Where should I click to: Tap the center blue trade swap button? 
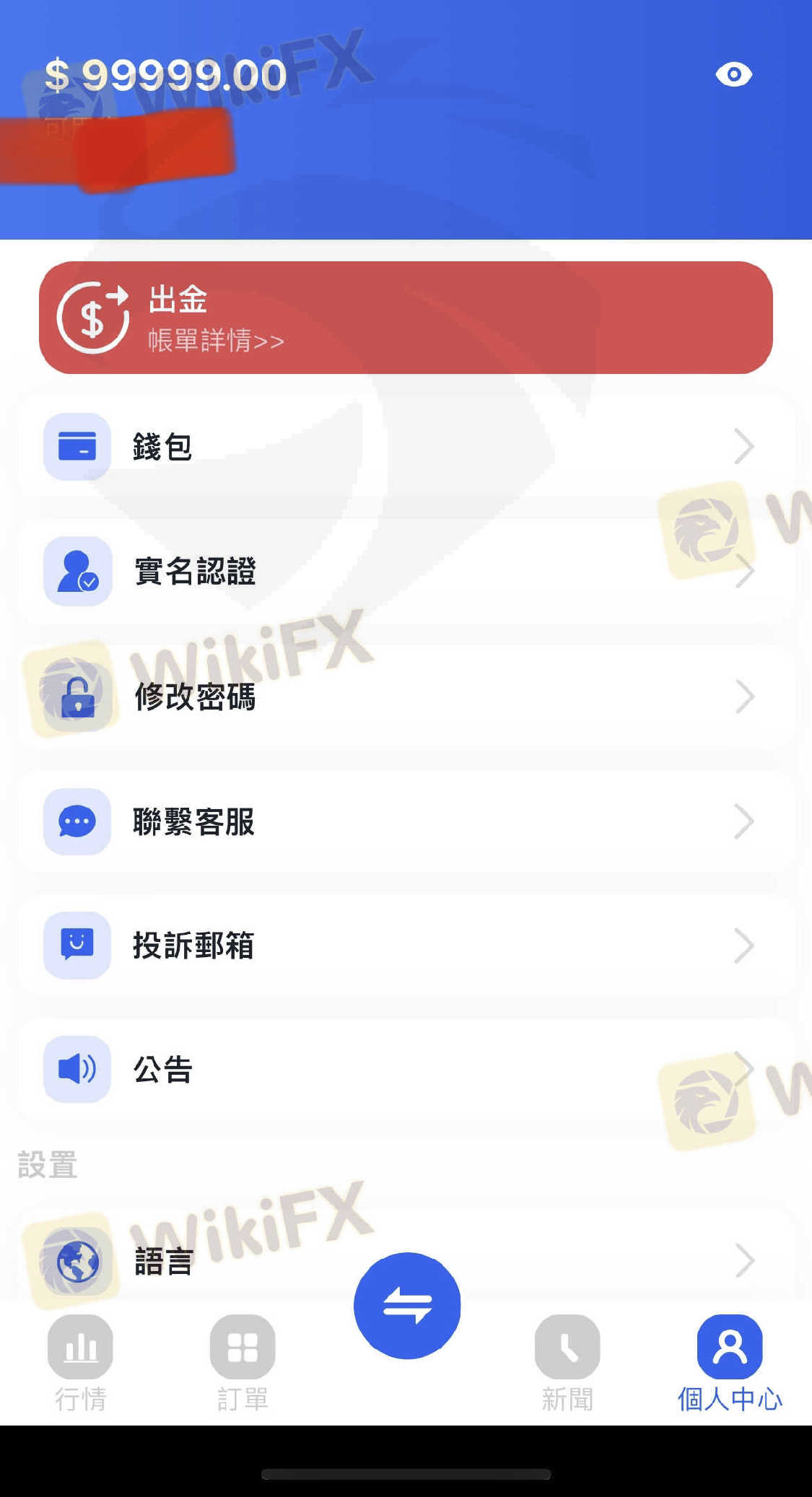(x=407, y=1306)
